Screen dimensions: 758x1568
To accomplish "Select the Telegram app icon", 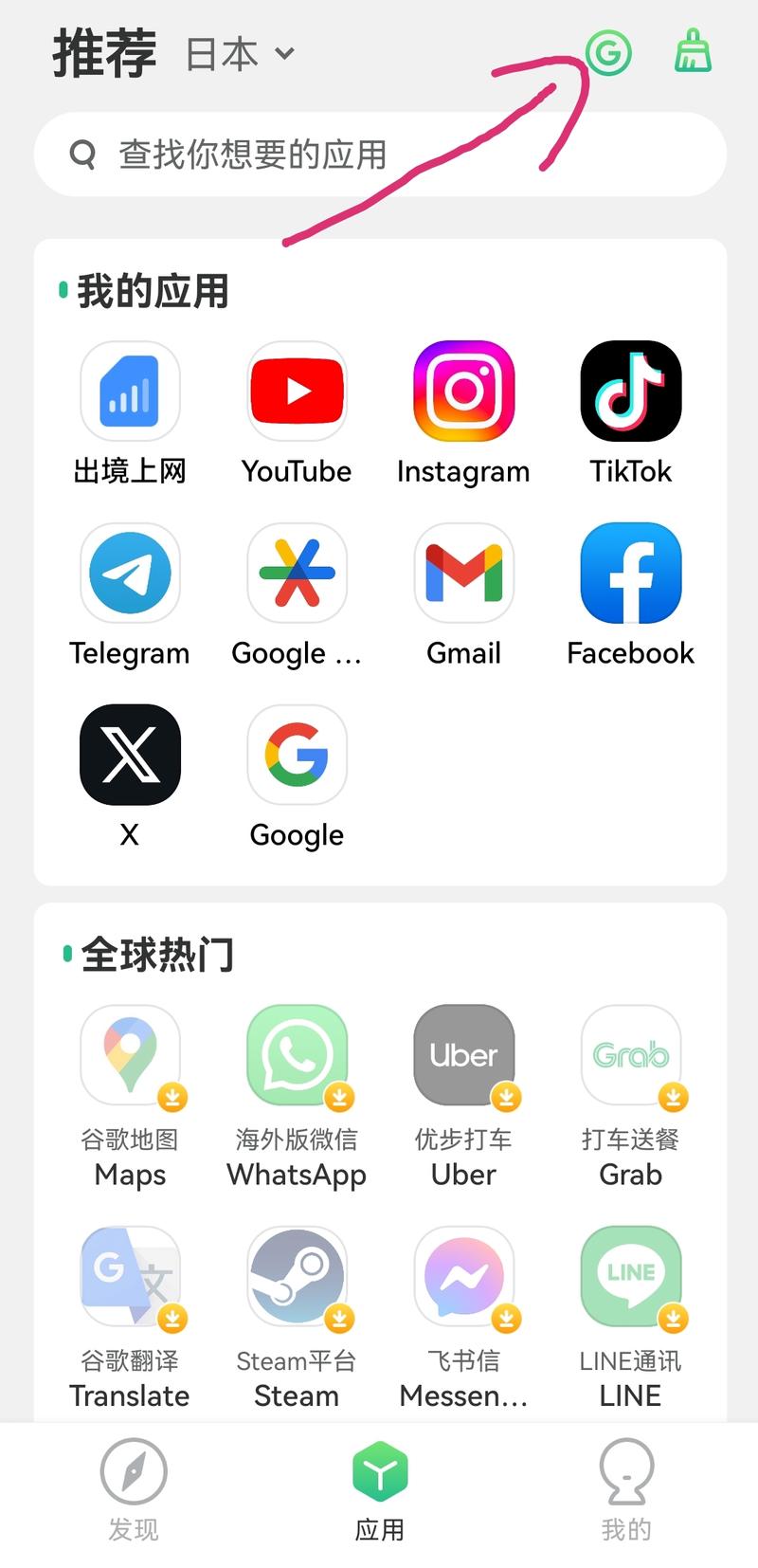I will tap(130, 573).
